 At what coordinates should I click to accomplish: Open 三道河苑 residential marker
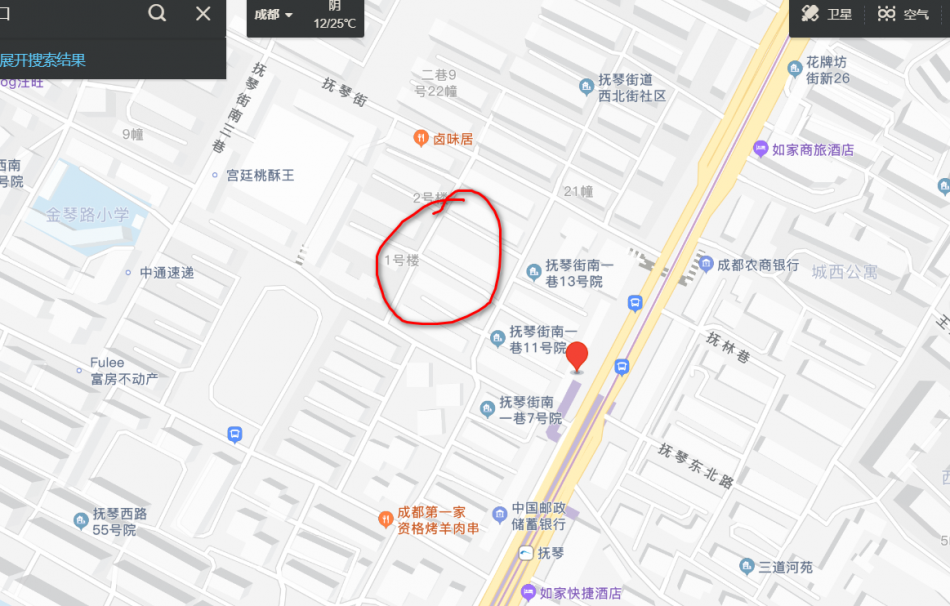[746, 567]
